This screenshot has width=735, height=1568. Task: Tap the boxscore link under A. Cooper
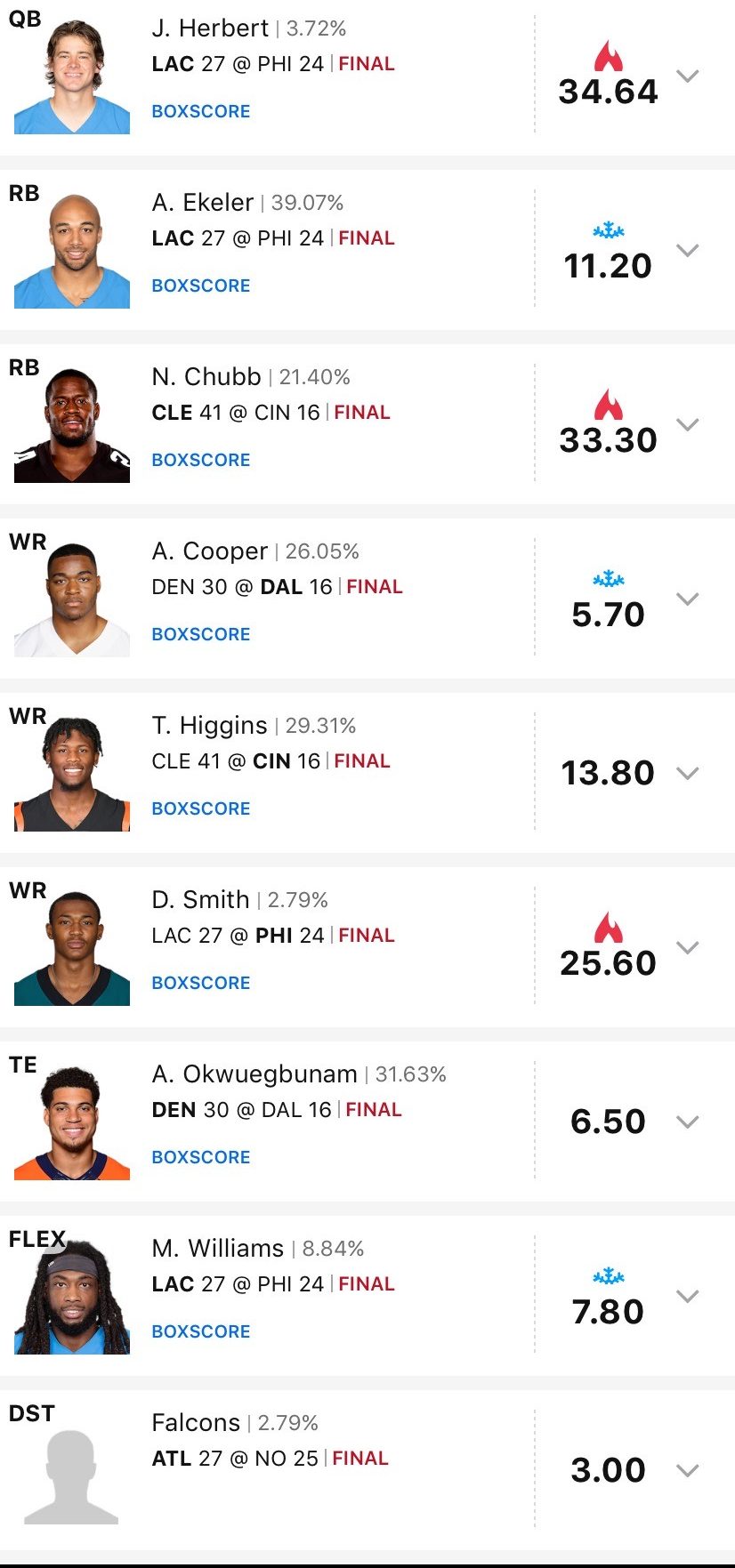[x=200, y=634]
